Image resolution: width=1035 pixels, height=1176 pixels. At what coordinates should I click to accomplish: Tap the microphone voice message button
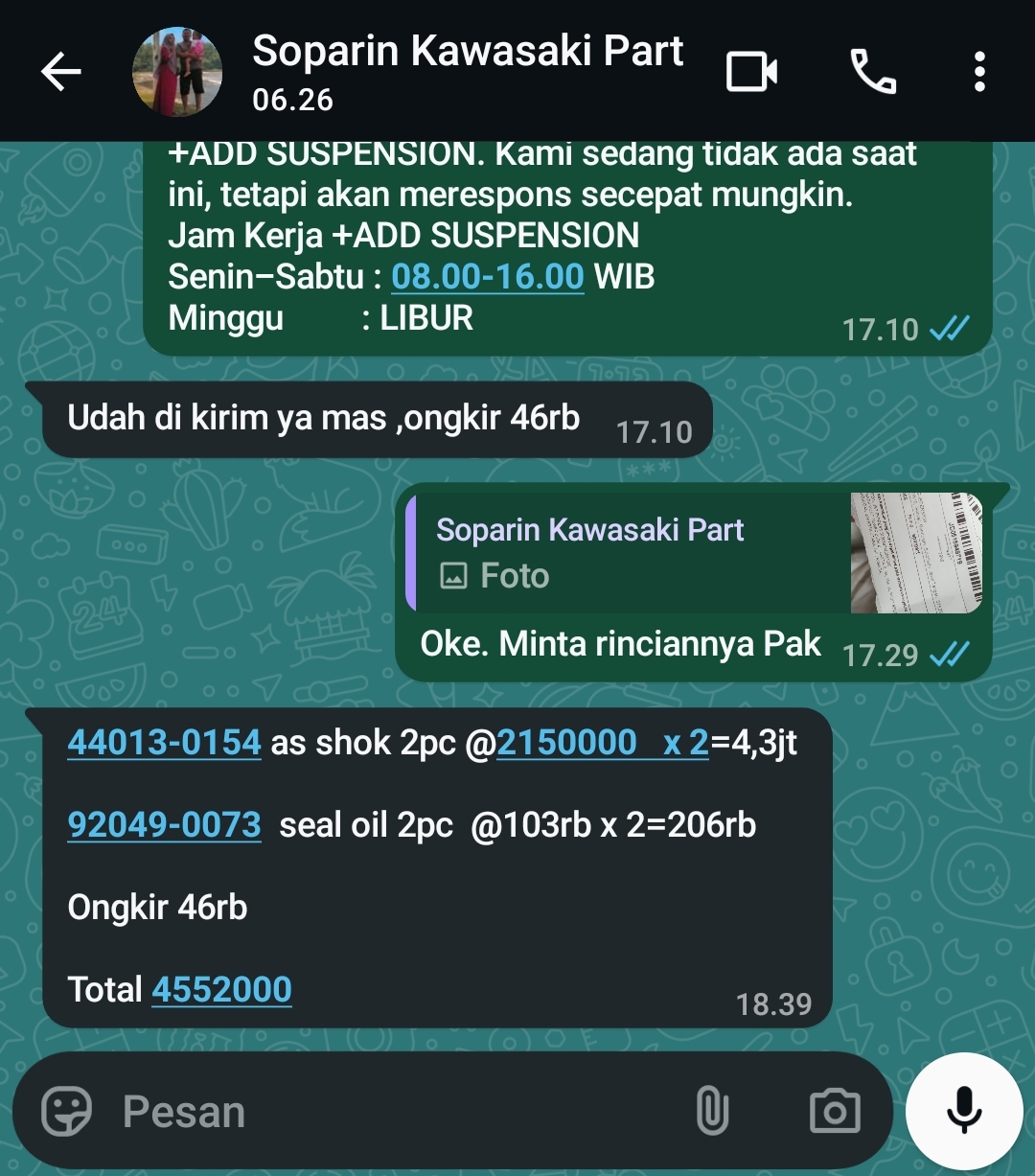tap(964, 1112)
